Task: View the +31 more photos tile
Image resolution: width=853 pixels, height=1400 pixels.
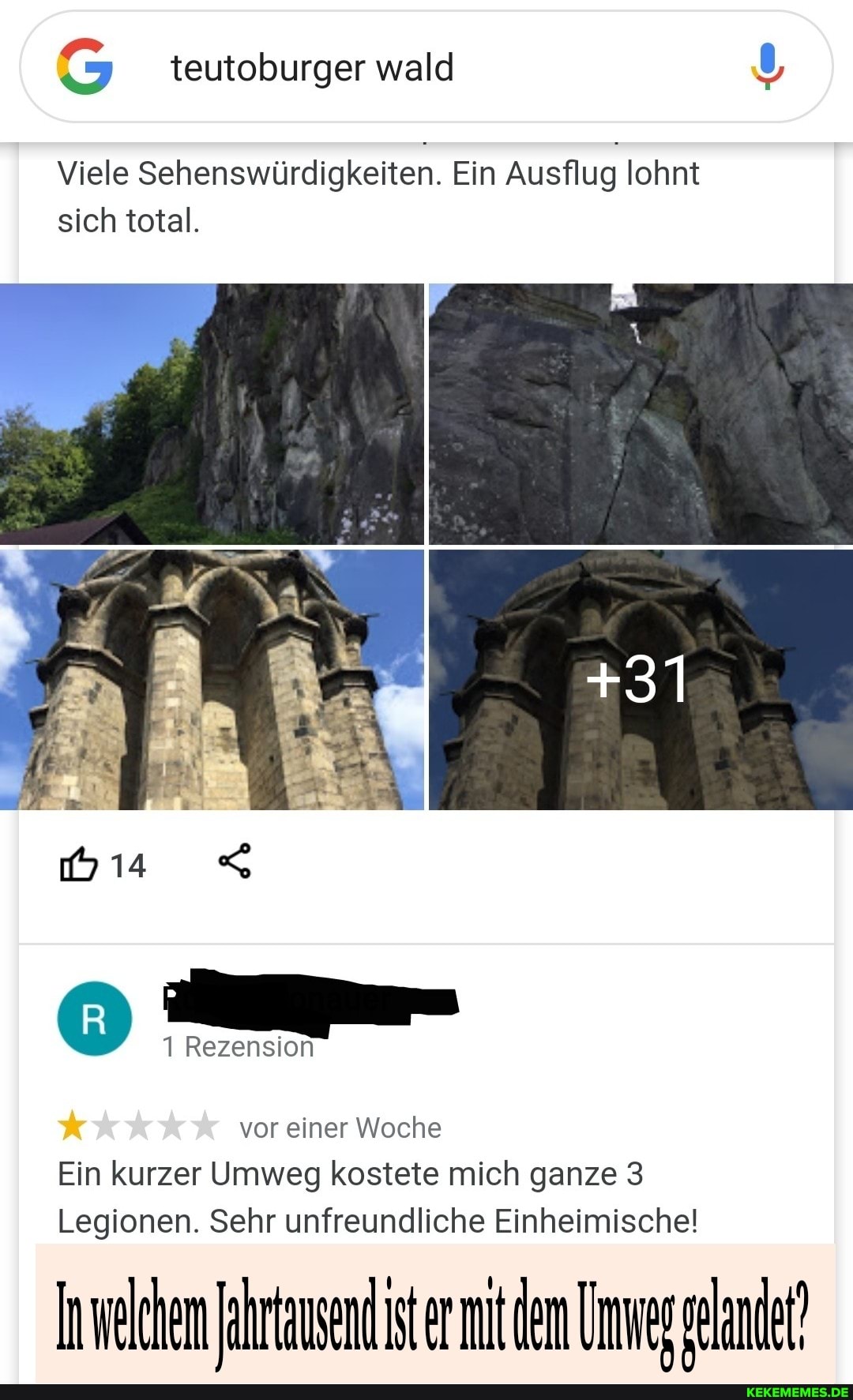Action: coord(641,679)
